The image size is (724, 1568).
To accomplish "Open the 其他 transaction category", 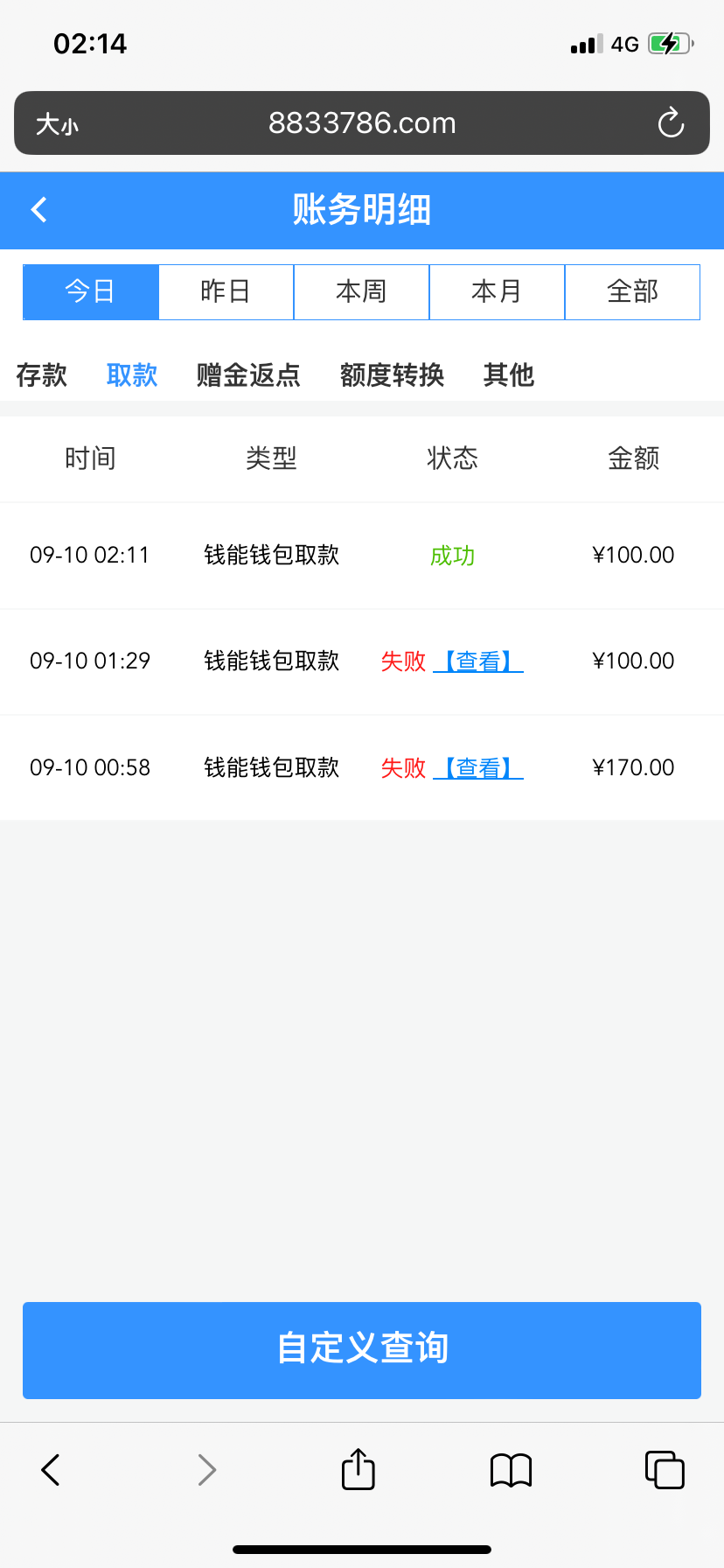I will 508,374.
